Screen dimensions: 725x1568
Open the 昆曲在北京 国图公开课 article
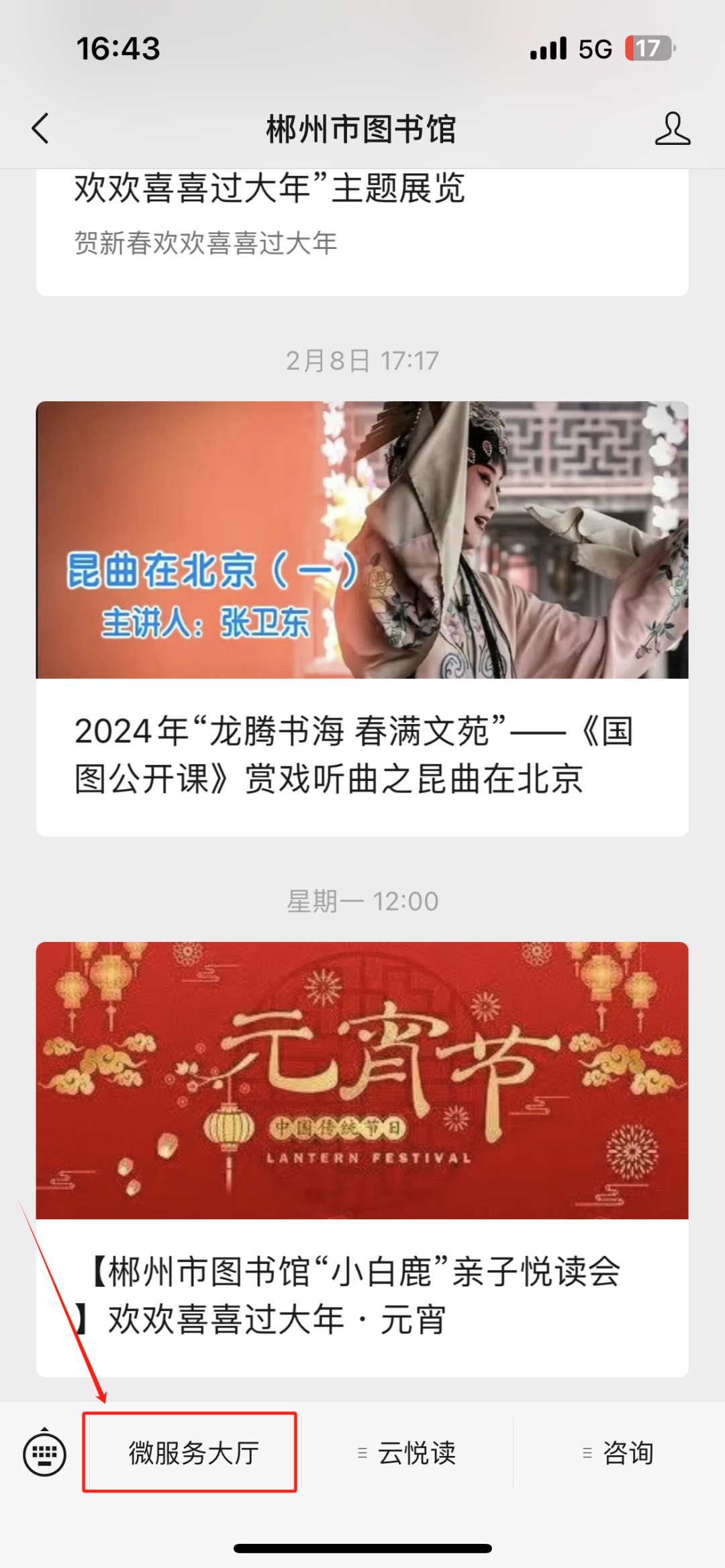click(362, 617)
